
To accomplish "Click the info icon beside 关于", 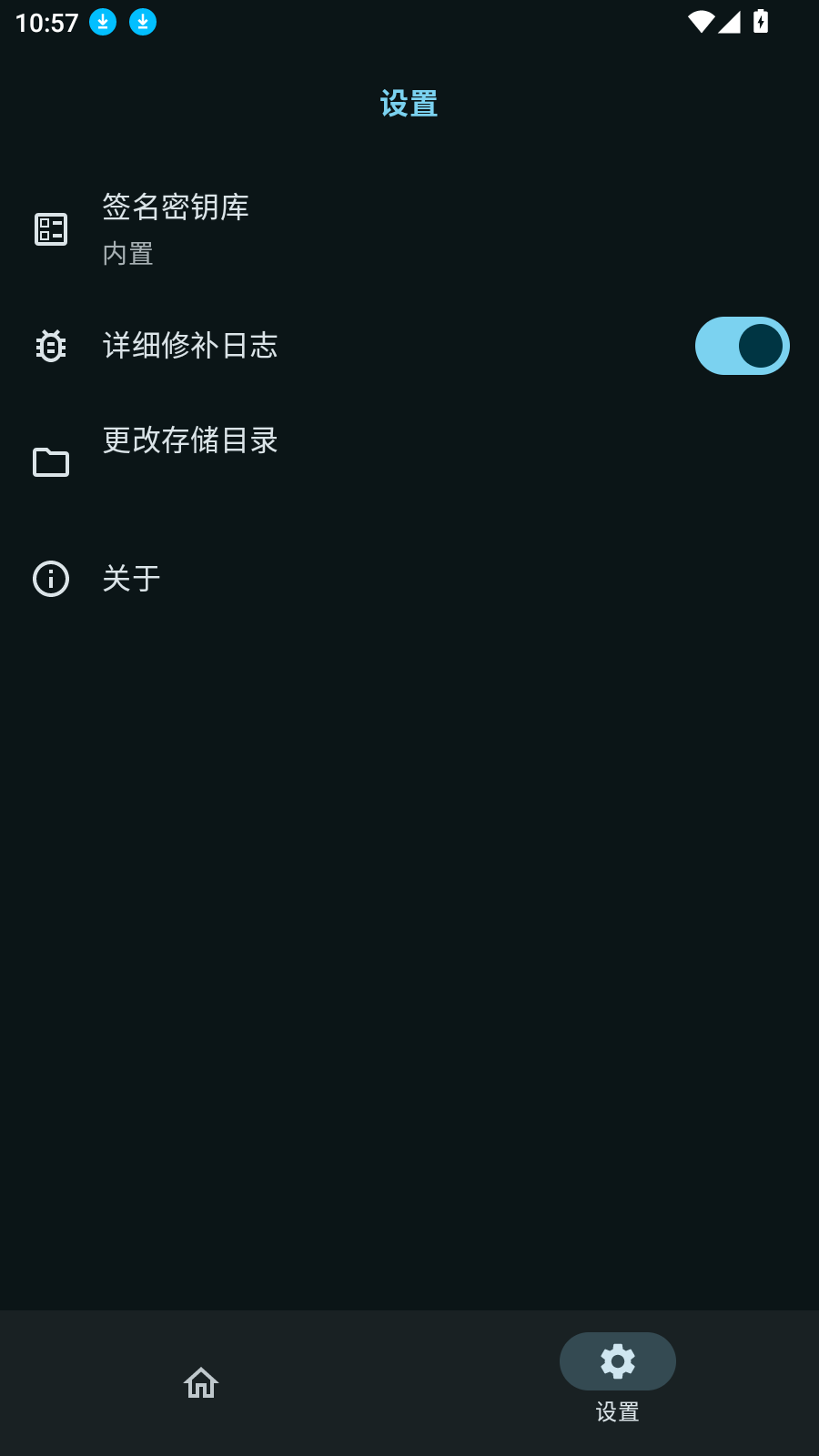I will [x=50, y=578].
